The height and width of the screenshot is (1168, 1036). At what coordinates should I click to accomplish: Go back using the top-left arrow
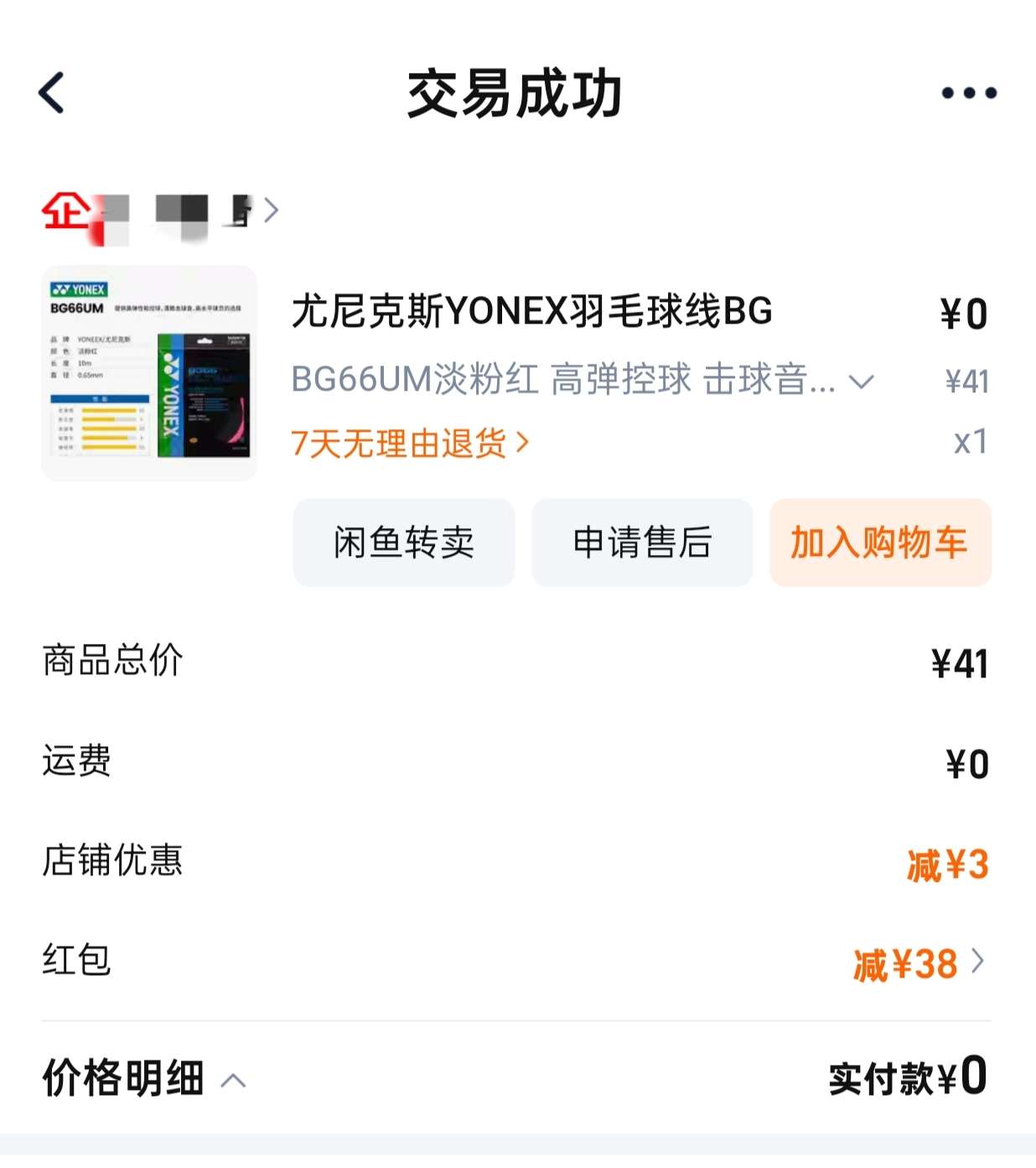tap(52, 92)
